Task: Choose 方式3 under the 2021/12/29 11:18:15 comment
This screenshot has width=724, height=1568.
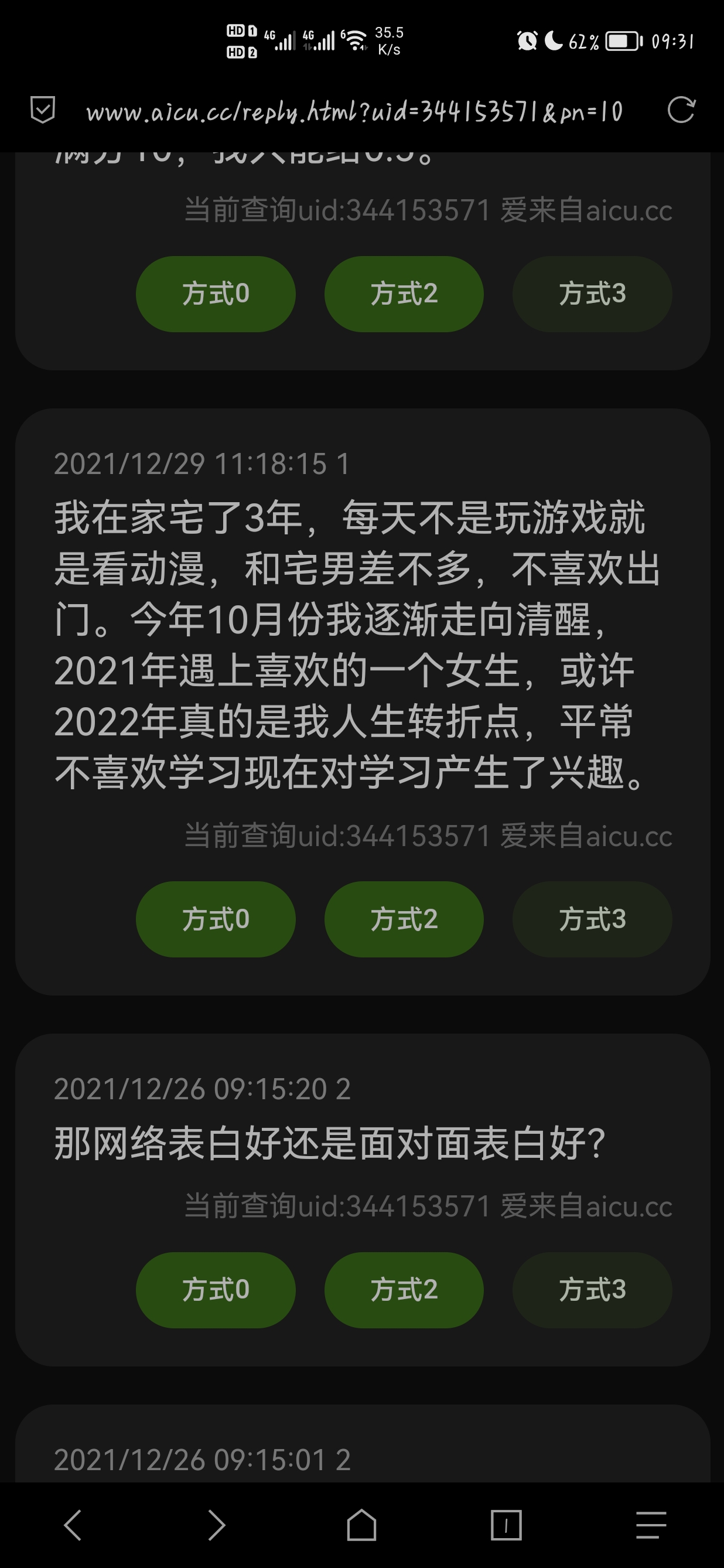Action: coord(592,919)
